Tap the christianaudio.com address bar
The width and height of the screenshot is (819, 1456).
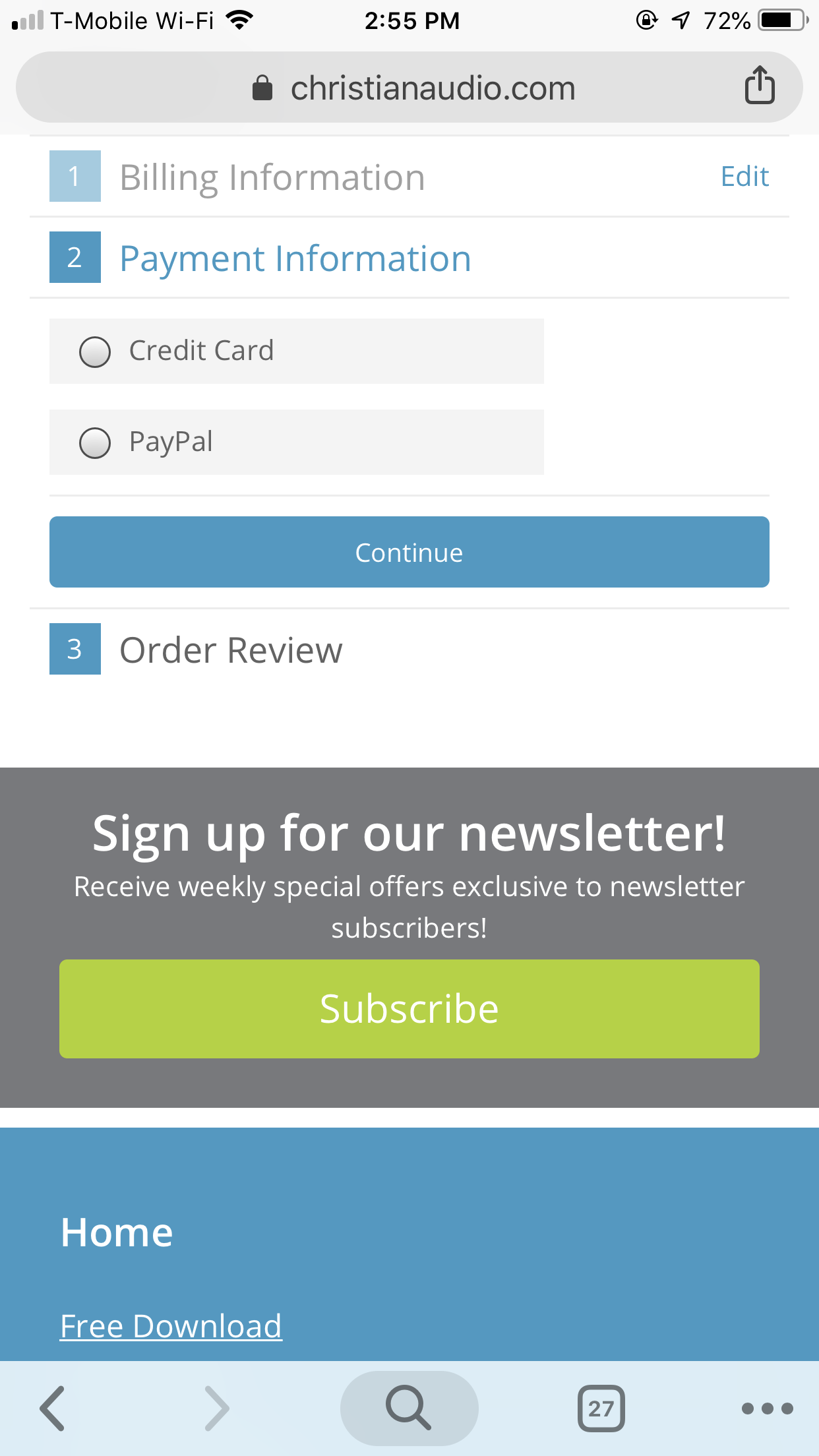tap(409, 87)
